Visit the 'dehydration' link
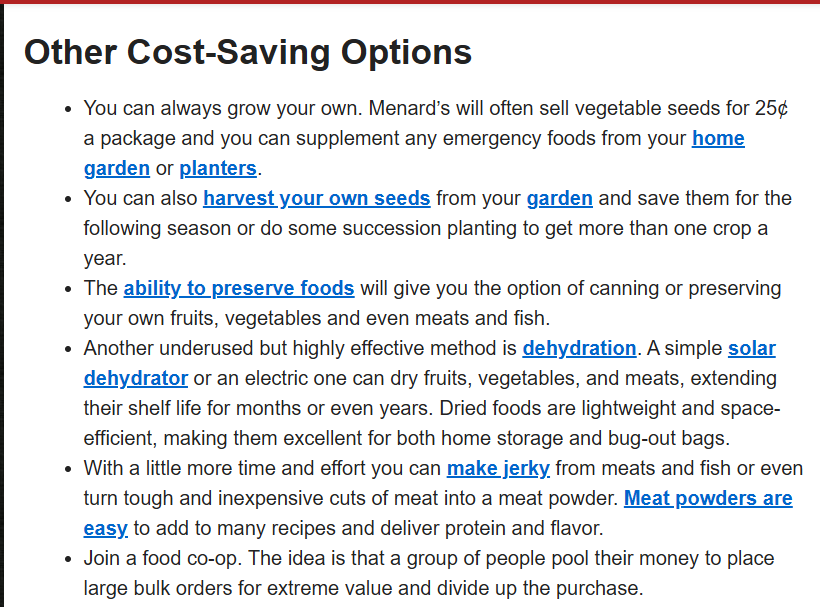The height and width of the screenshot is (607, 820). tap(579, 349)
